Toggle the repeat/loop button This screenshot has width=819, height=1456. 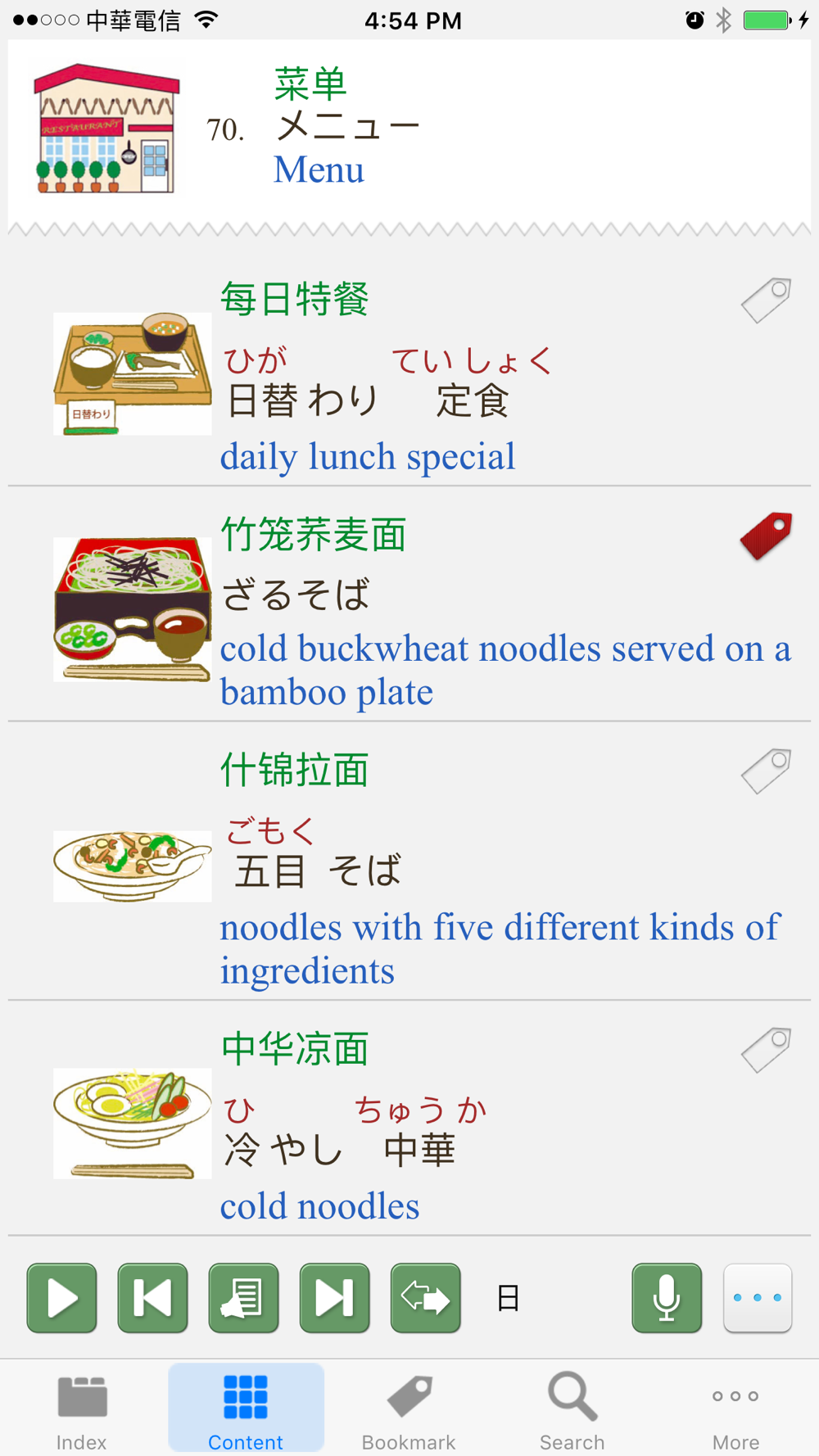coord(425,1298)
